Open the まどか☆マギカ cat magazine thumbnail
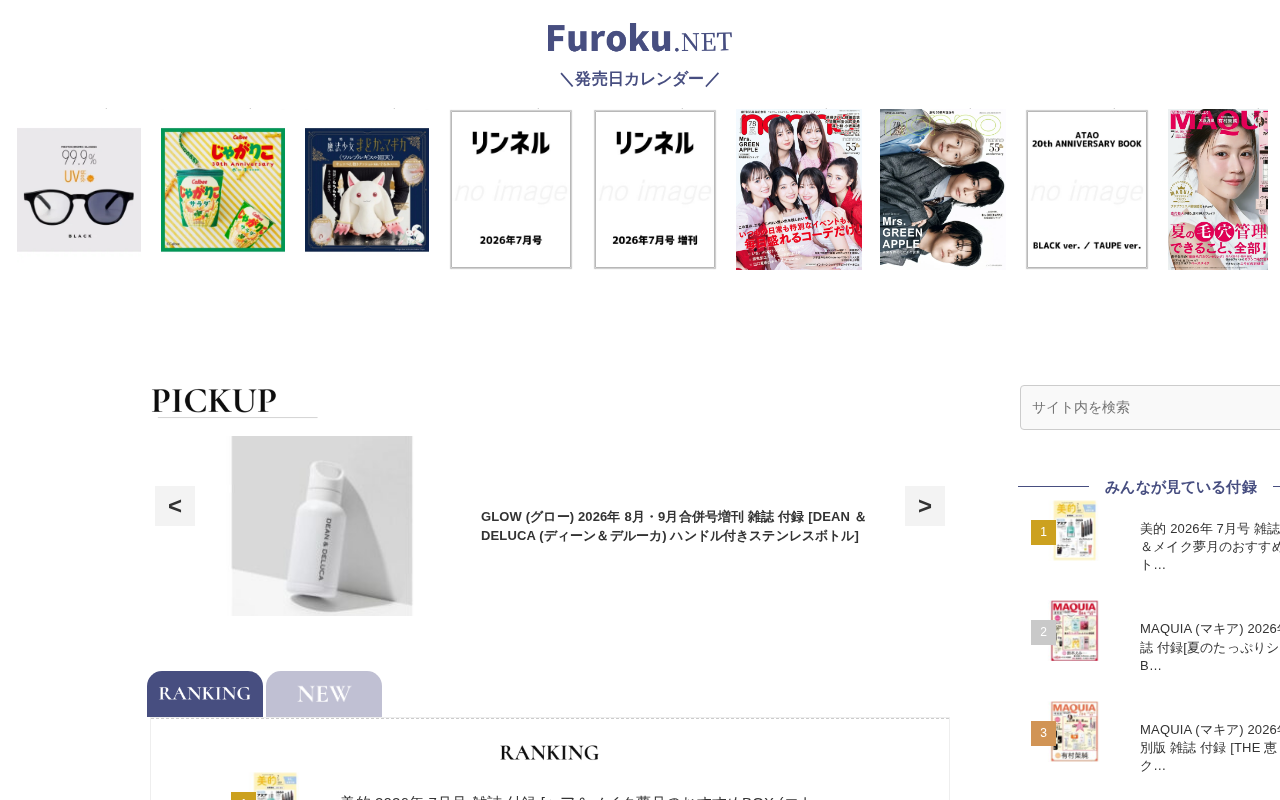This screenshot has height=800, width=1280. (x=367, y=190)
